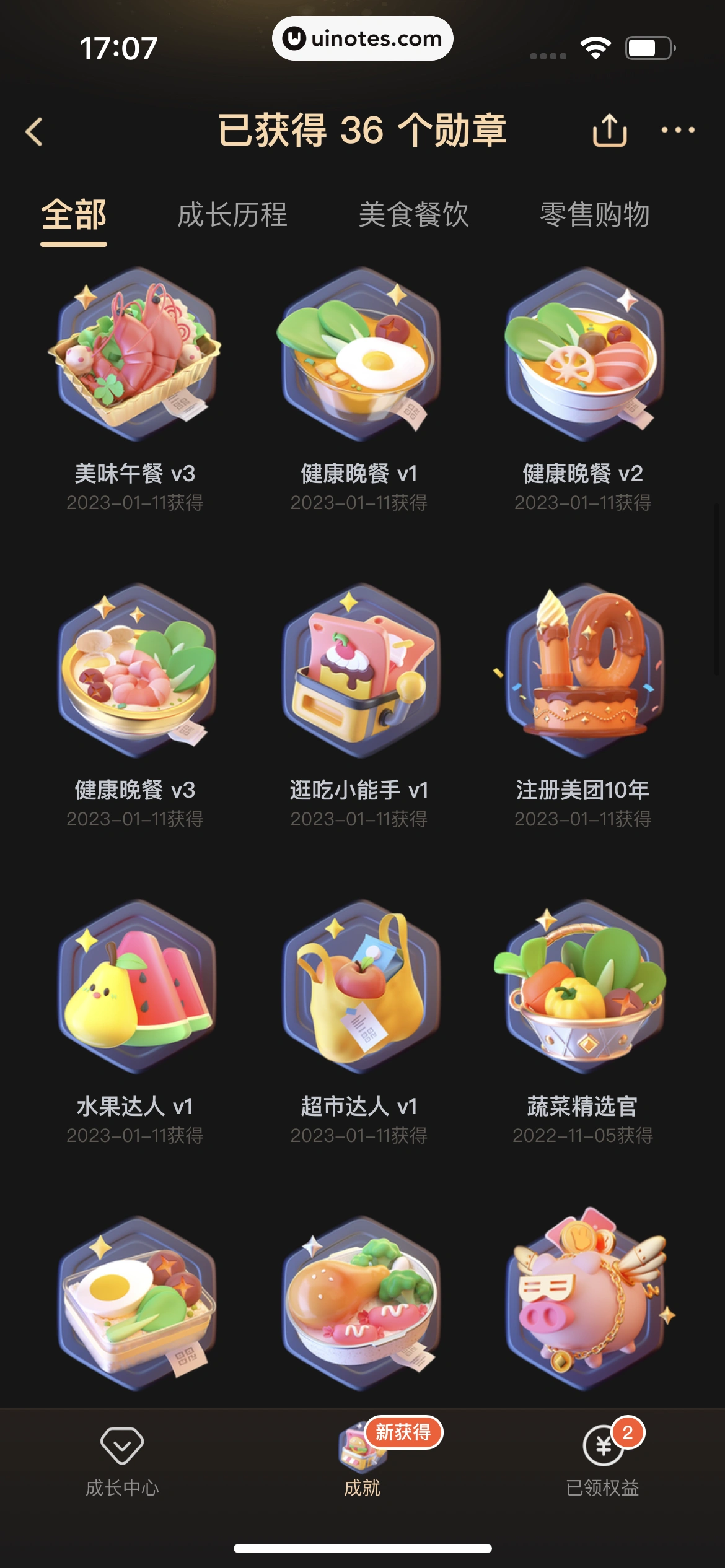Open the 美食餐饮 tab
Image resolution: width=725 pixels, height=1568 pixels.
[x=414, y=216]
